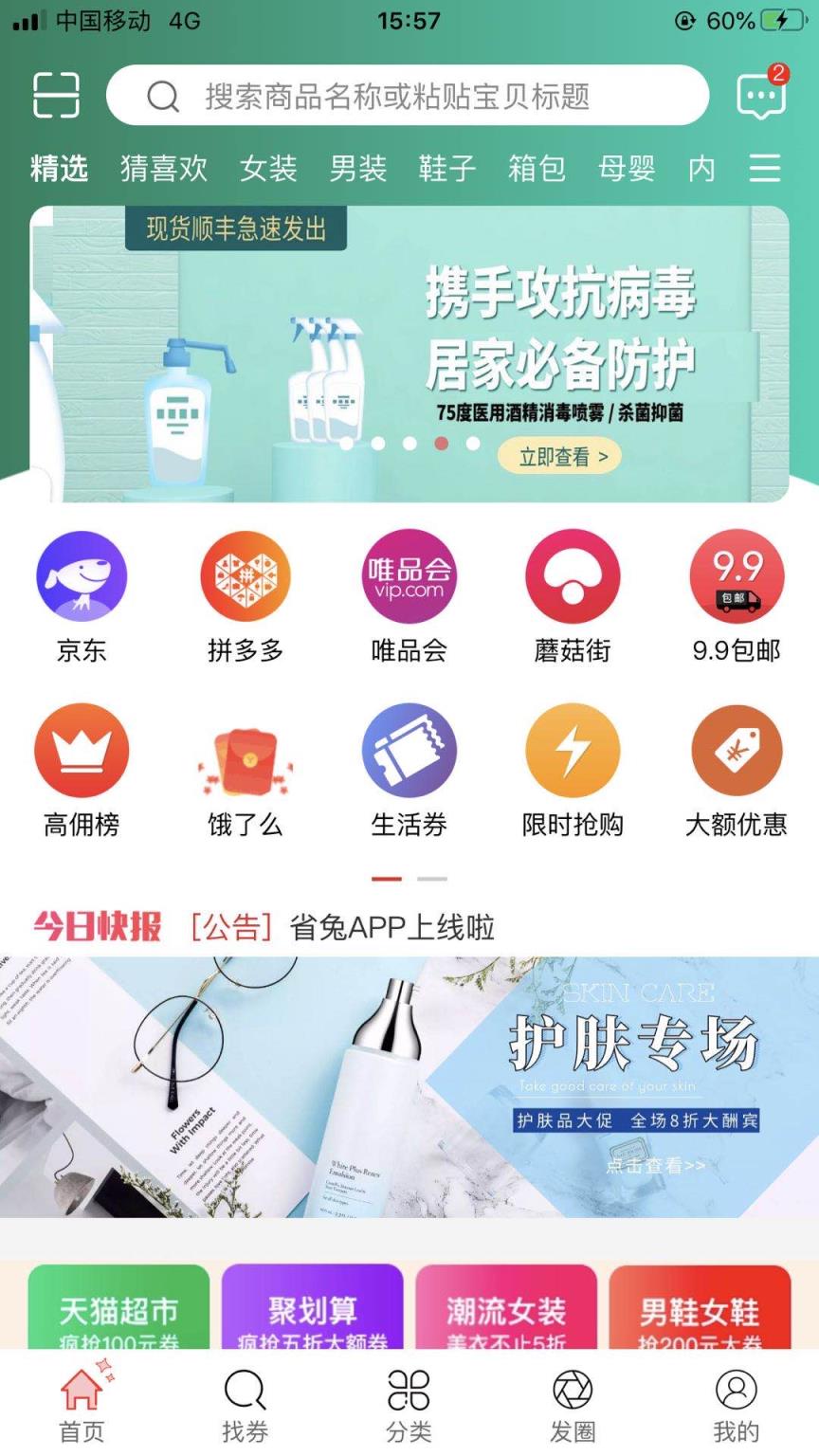
Task: Tap 立即查看 on the disinfectant banner
Action: (x=561, y=455)
